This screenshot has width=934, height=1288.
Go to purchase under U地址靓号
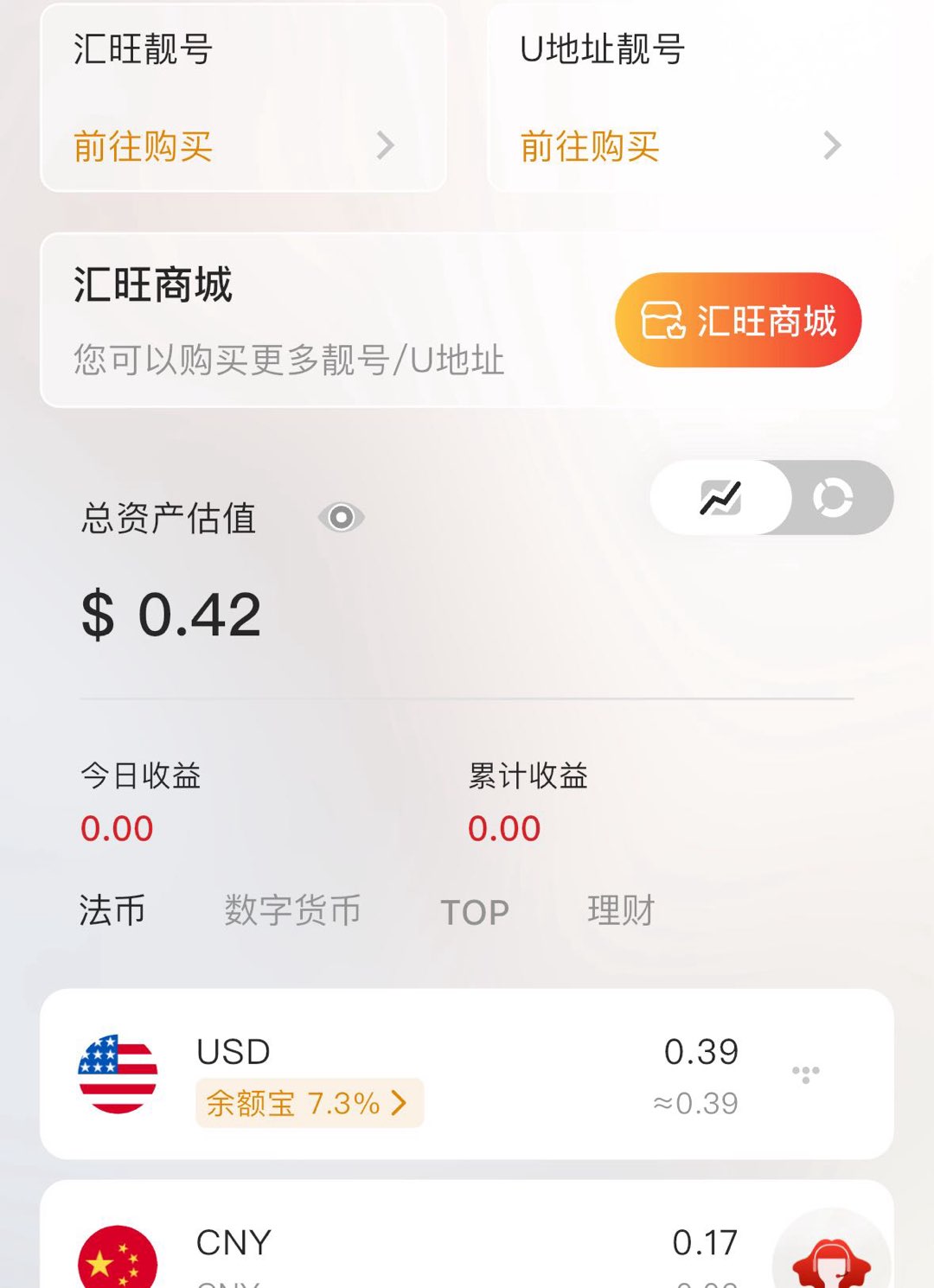pyautogui.click(x=680, y=146)
